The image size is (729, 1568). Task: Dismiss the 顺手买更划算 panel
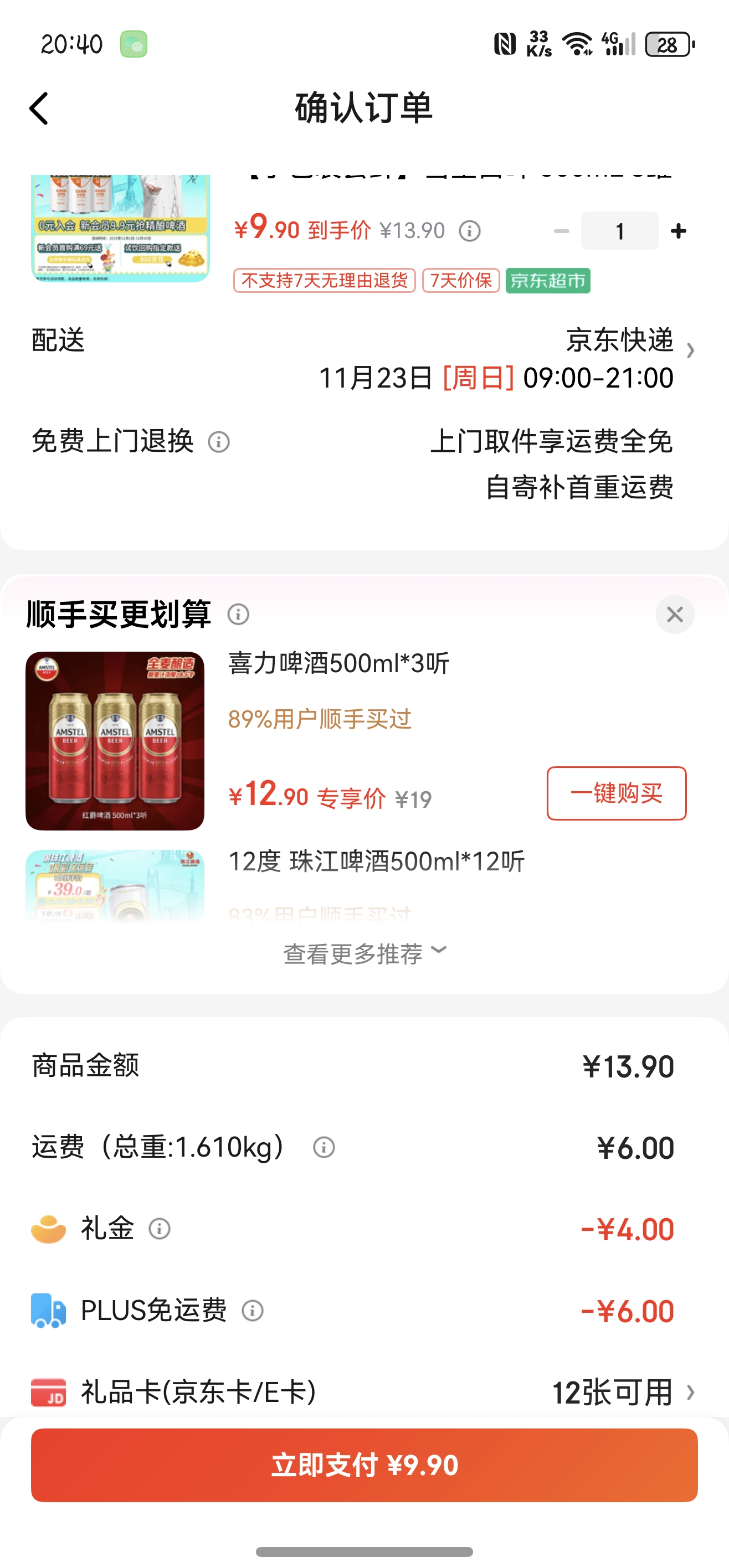pyautogui.click(x=674, y=615)
